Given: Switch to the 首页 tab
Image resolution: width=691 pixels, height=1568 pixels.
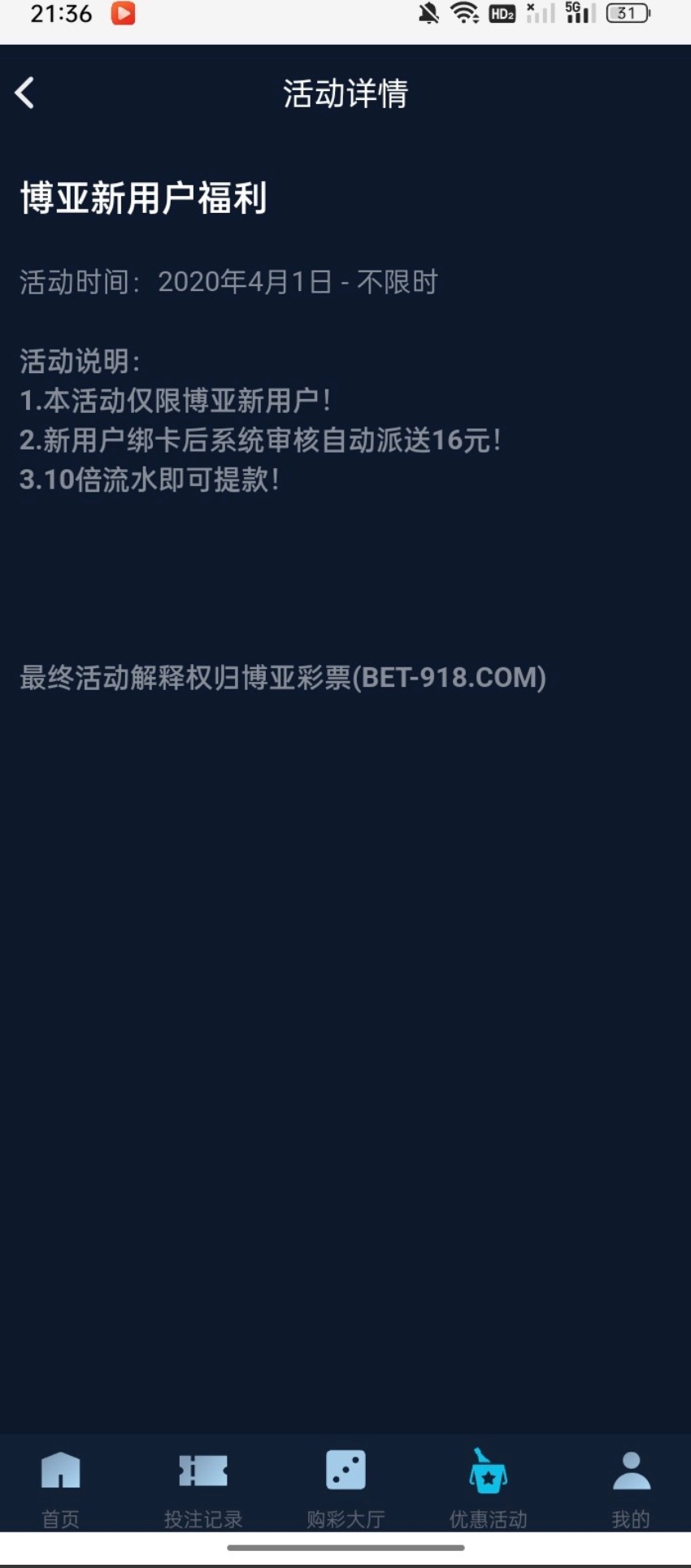Looking at the screenshot, I should click(x=61, y=1487).
